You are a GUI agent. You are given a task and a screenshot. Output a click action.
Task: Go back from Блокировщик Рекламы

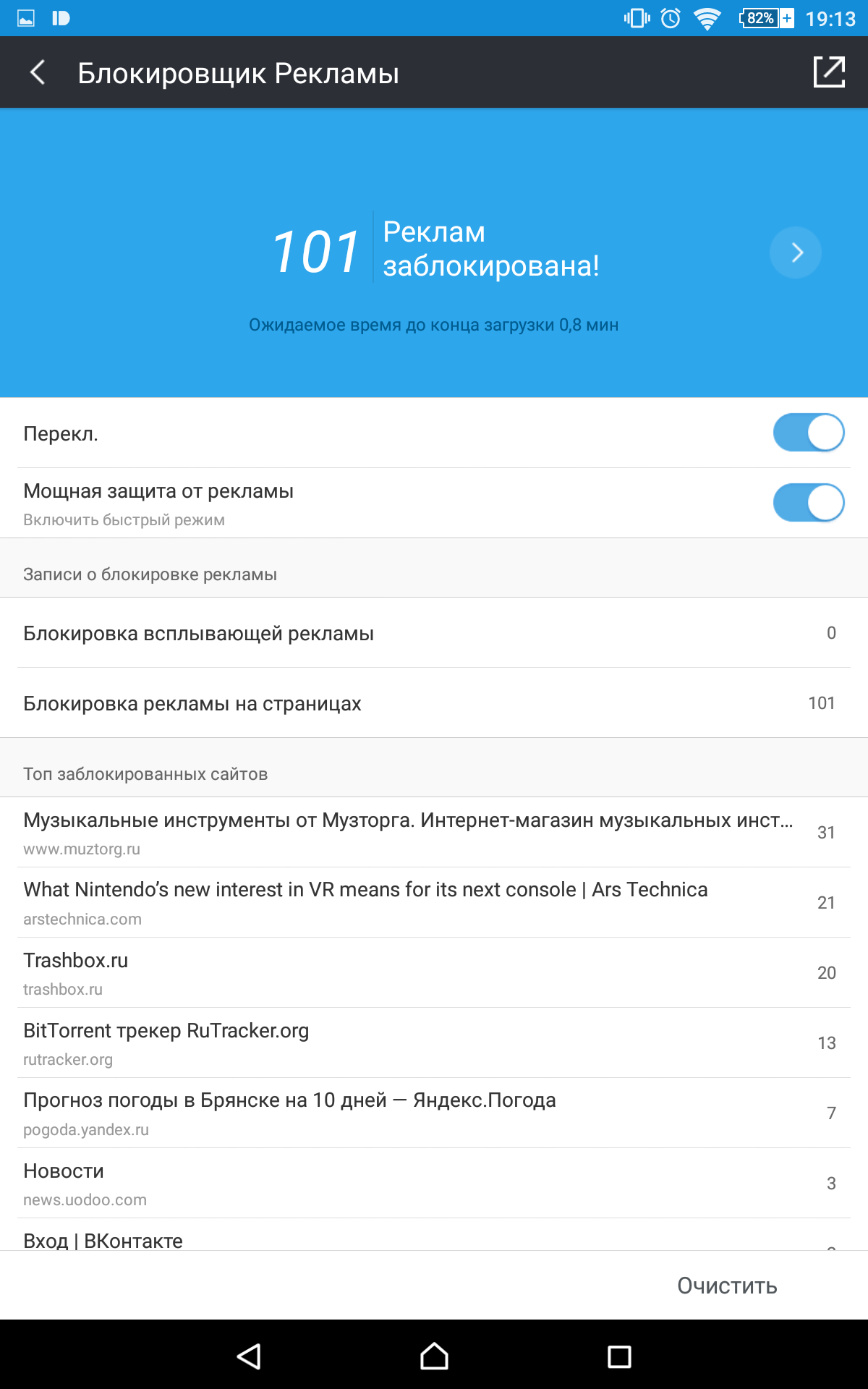pos(38,72)
